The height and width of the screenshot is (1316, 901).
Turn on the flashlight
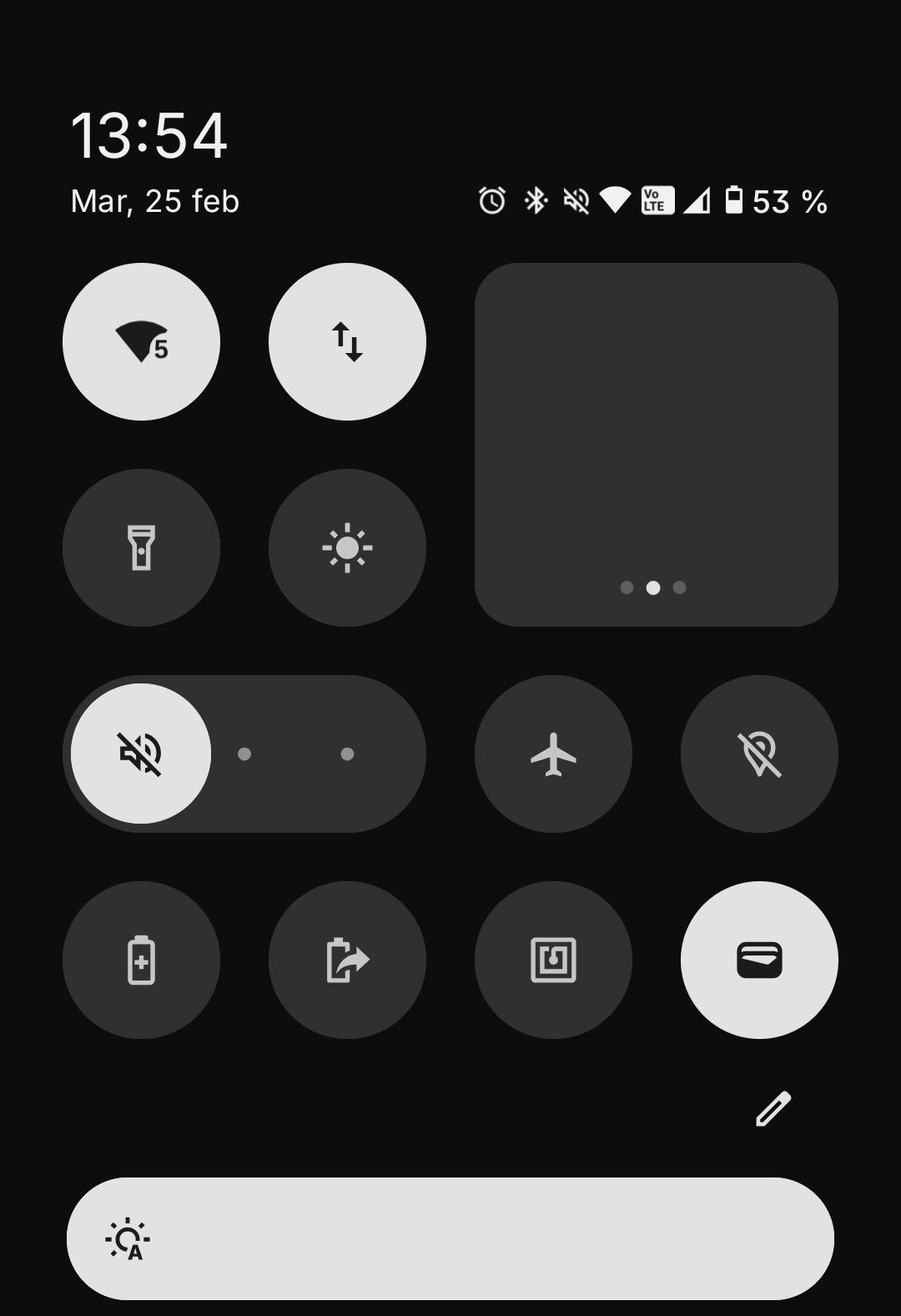(x=141, y=547)
